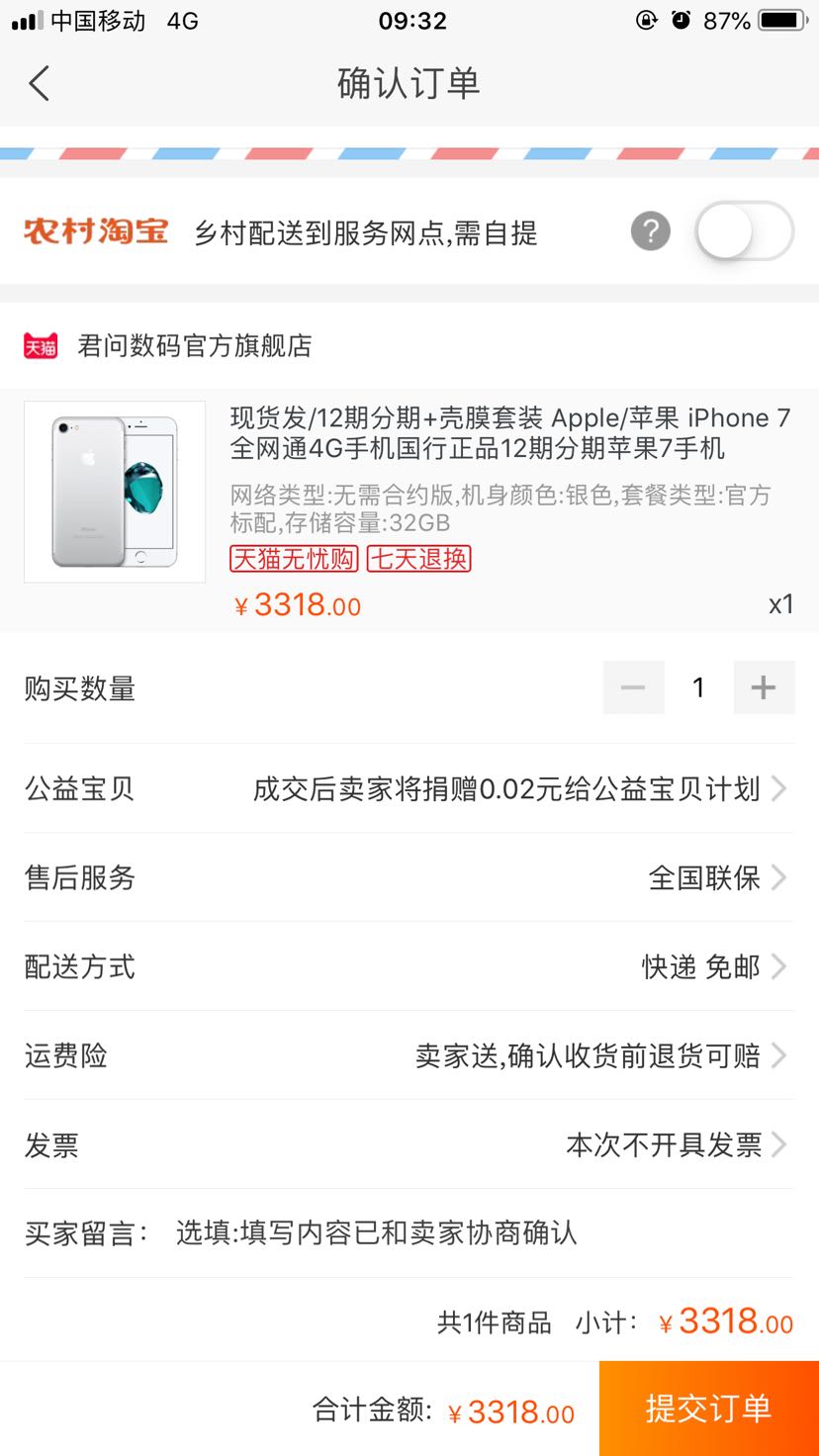Viewport: 819px width, 1456px height.
Task: Click the 天猫 store badge icon
Action: 39,346
